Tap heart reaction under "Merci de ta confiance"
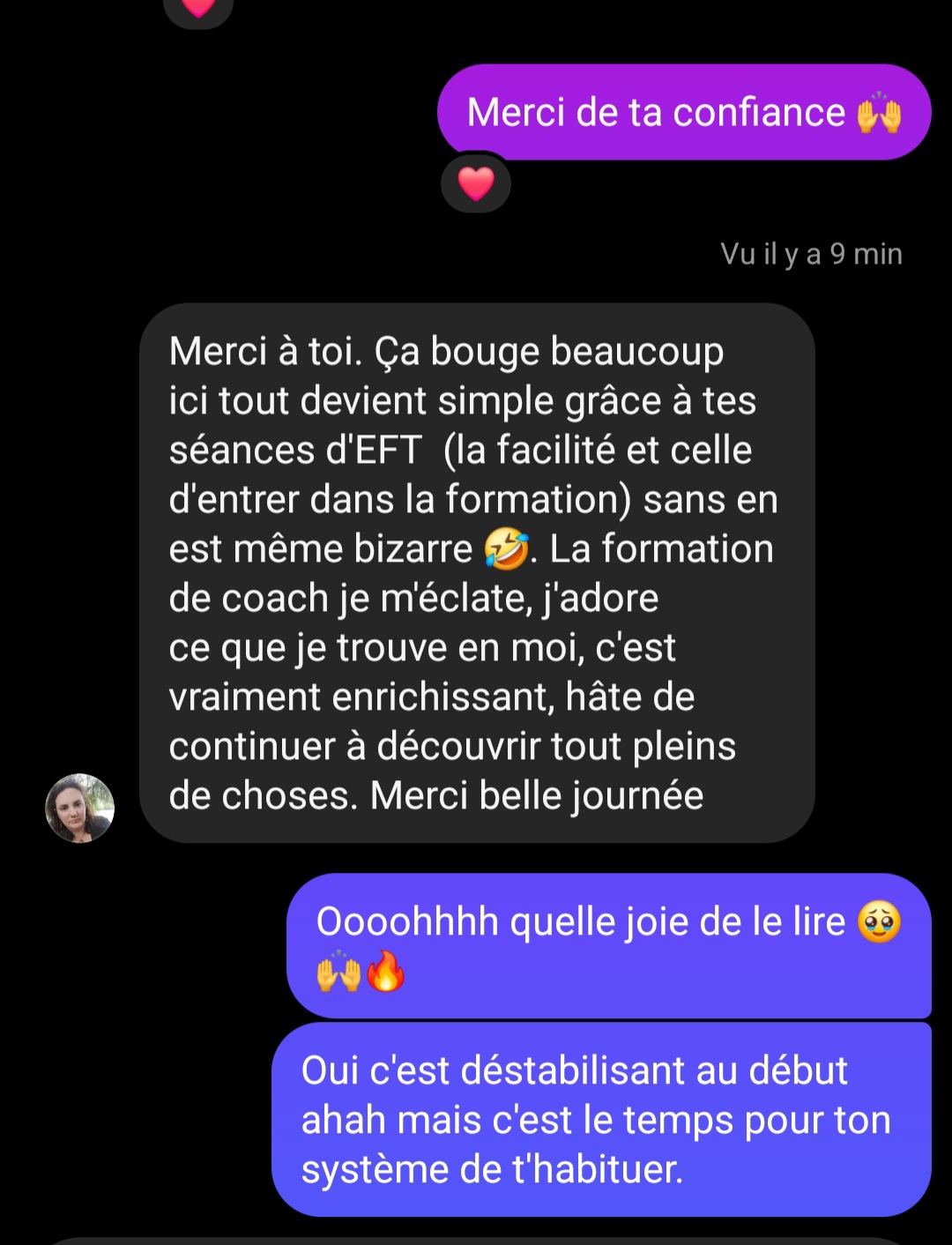Image resolution: width=952 pixels, height=1245 pixels. pyautogui.click(x=476, y=183)
